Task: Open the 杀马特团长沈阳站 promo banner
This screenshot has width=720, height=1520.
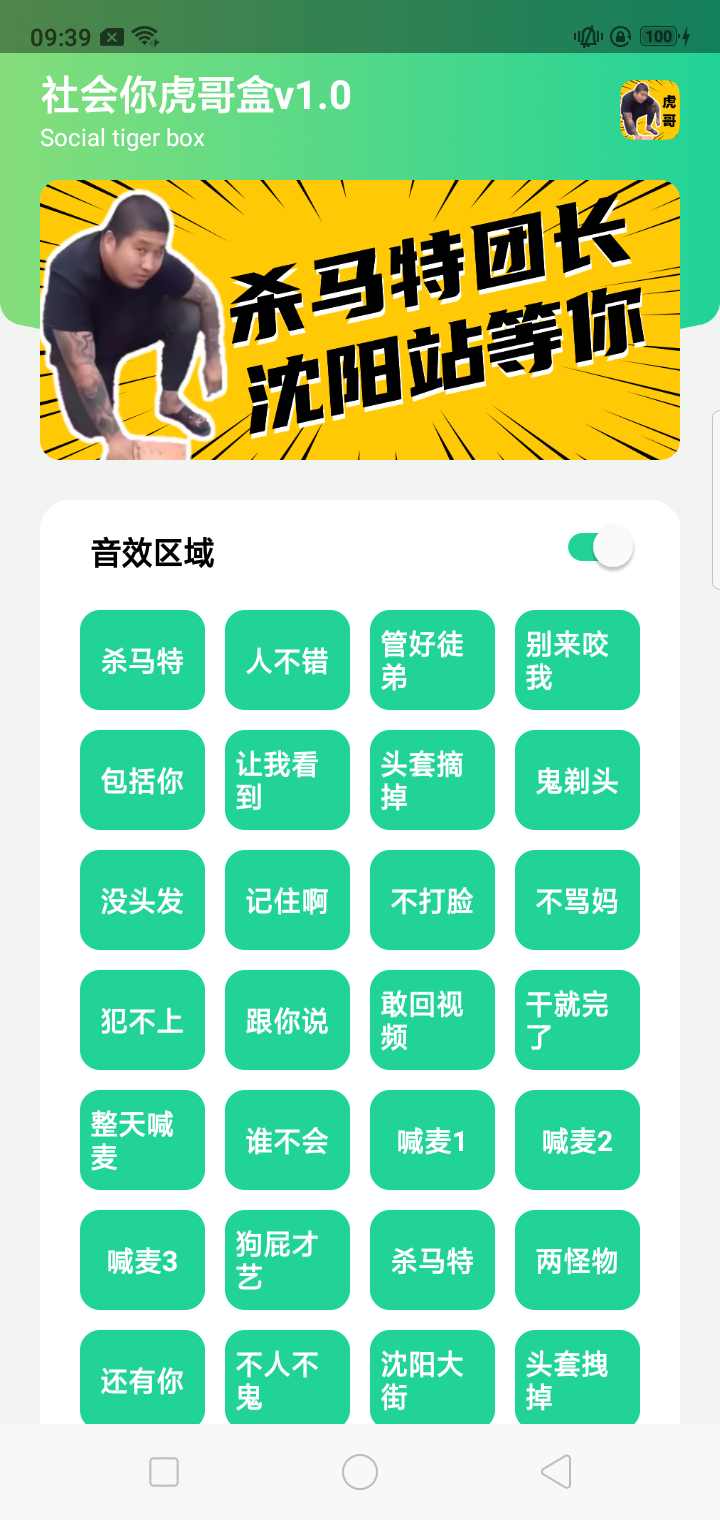Action: [360, 318]
